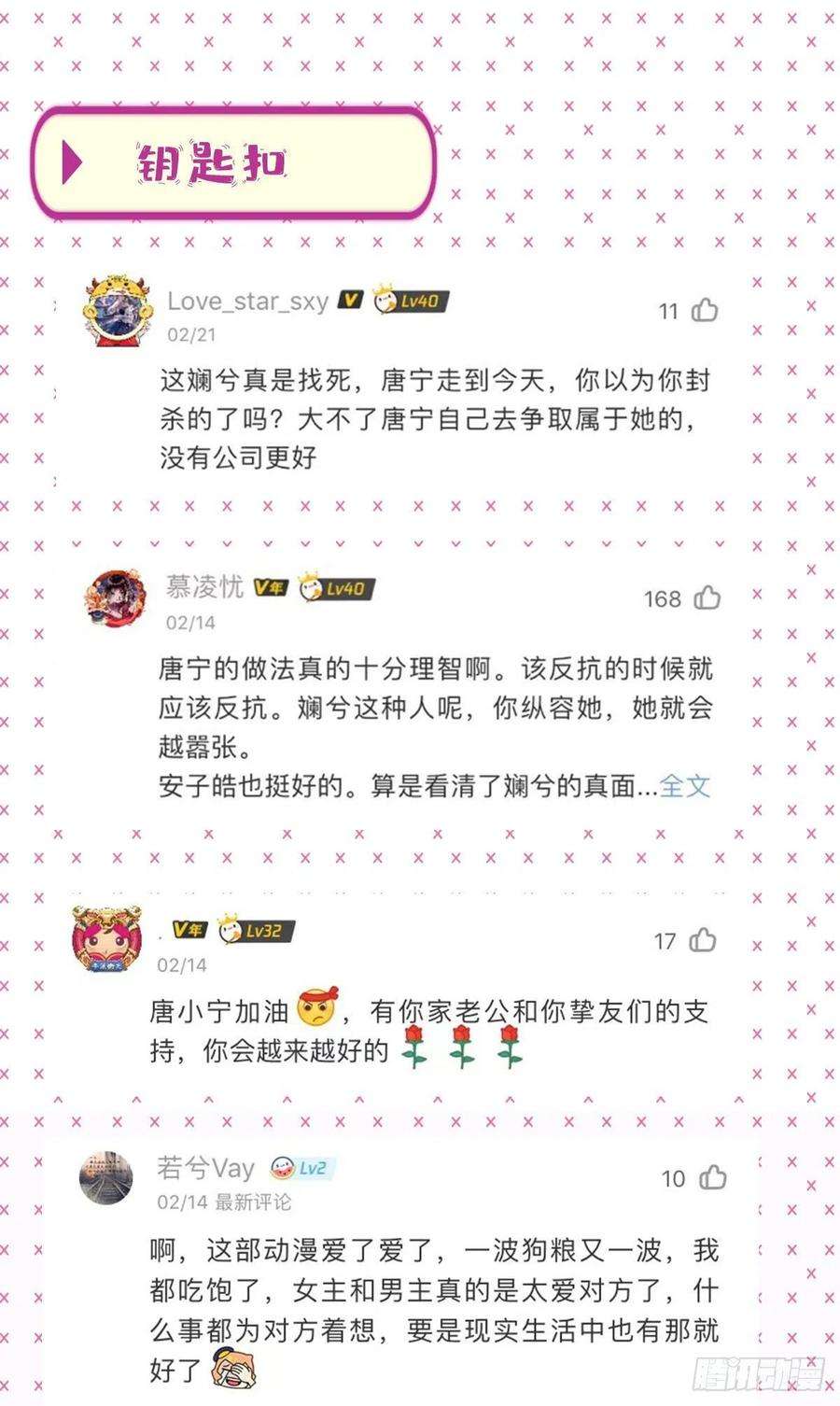The width and height of the screenshot is (840, 1406).
Task: Click username Love_star_sxy
Action: click(247, 301)
